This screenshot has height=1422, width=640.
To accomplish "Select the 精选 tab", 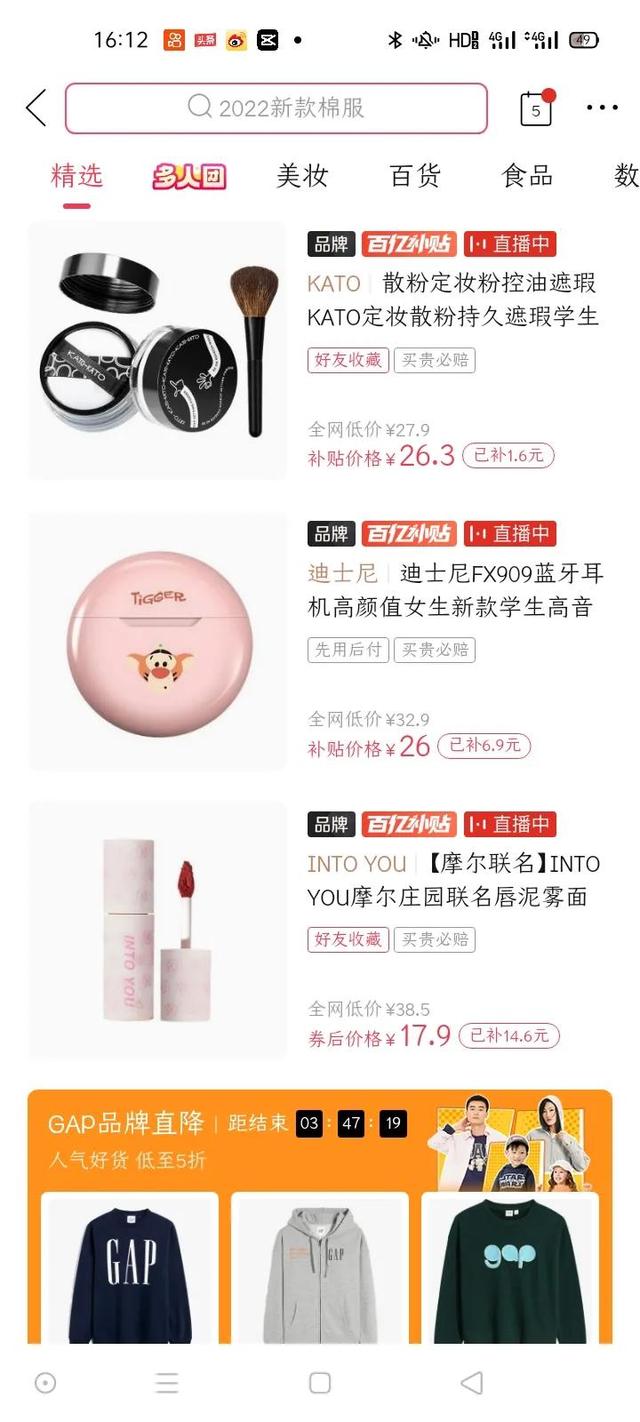I will pyautogui.click(x=77, y=177).
